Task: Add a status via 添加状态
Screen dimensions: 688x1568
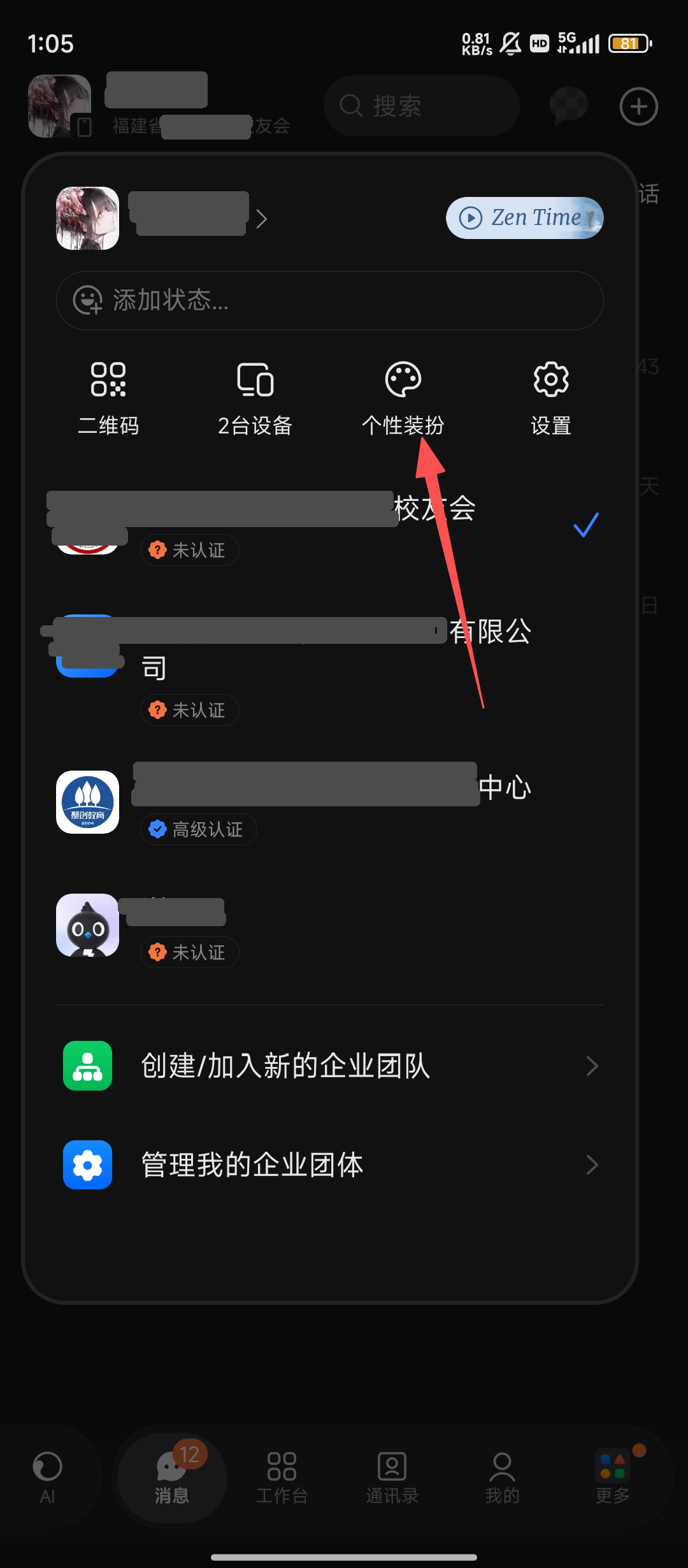Action: [x=329, y=300]
